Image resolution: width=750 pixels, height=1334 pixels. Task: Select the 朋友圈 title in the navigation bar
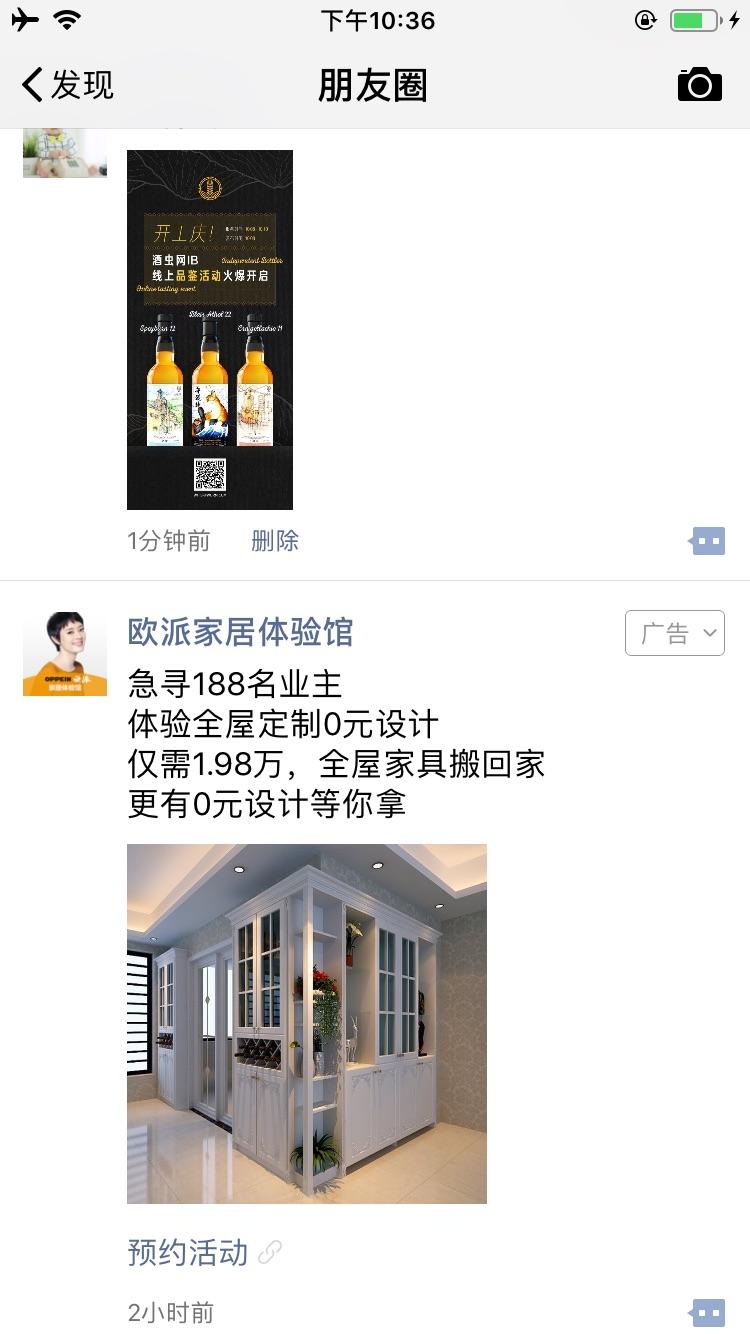[x=373, y=85]
